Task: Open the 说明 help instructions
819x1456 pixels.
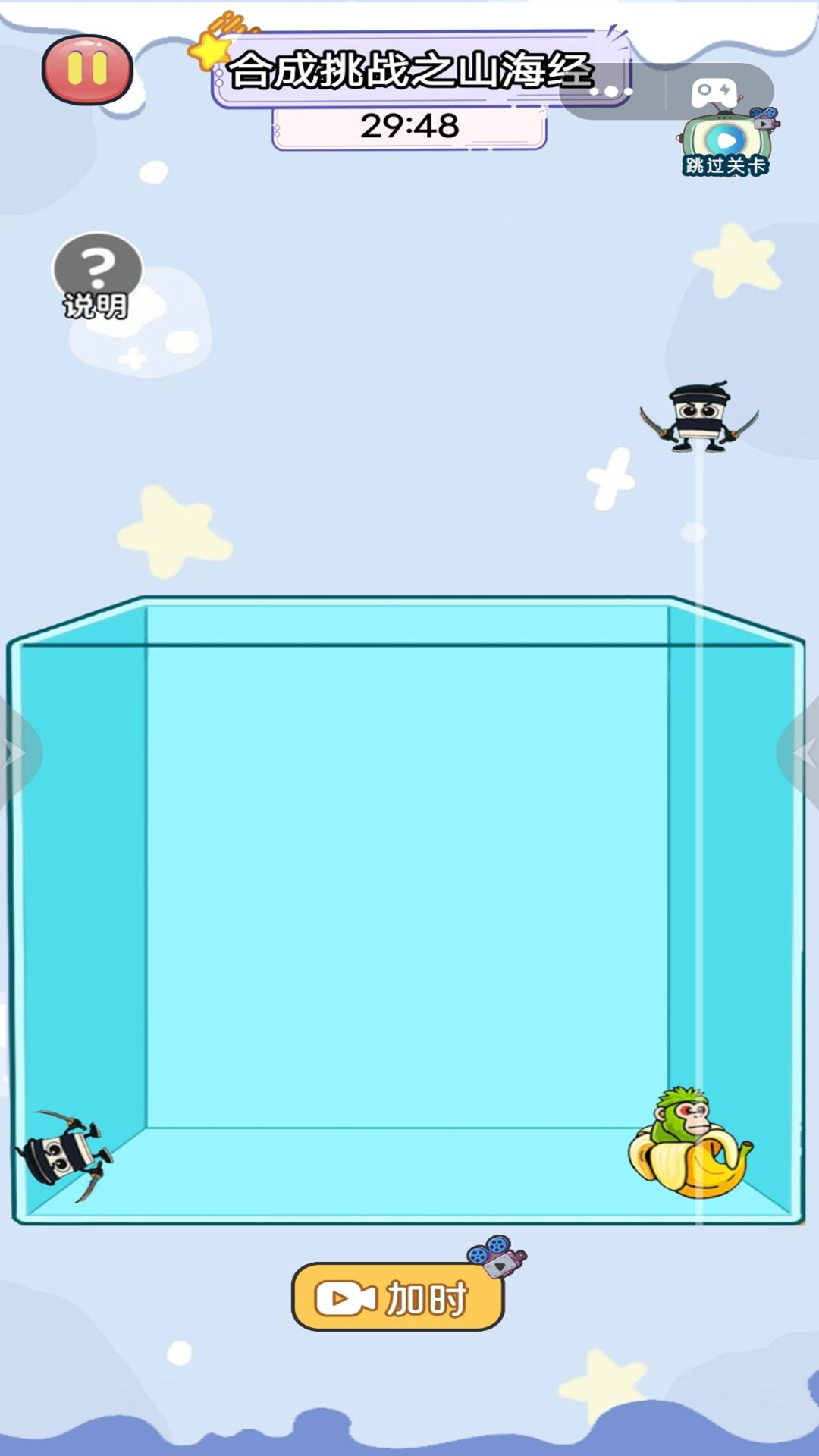Action: (96, 276)
